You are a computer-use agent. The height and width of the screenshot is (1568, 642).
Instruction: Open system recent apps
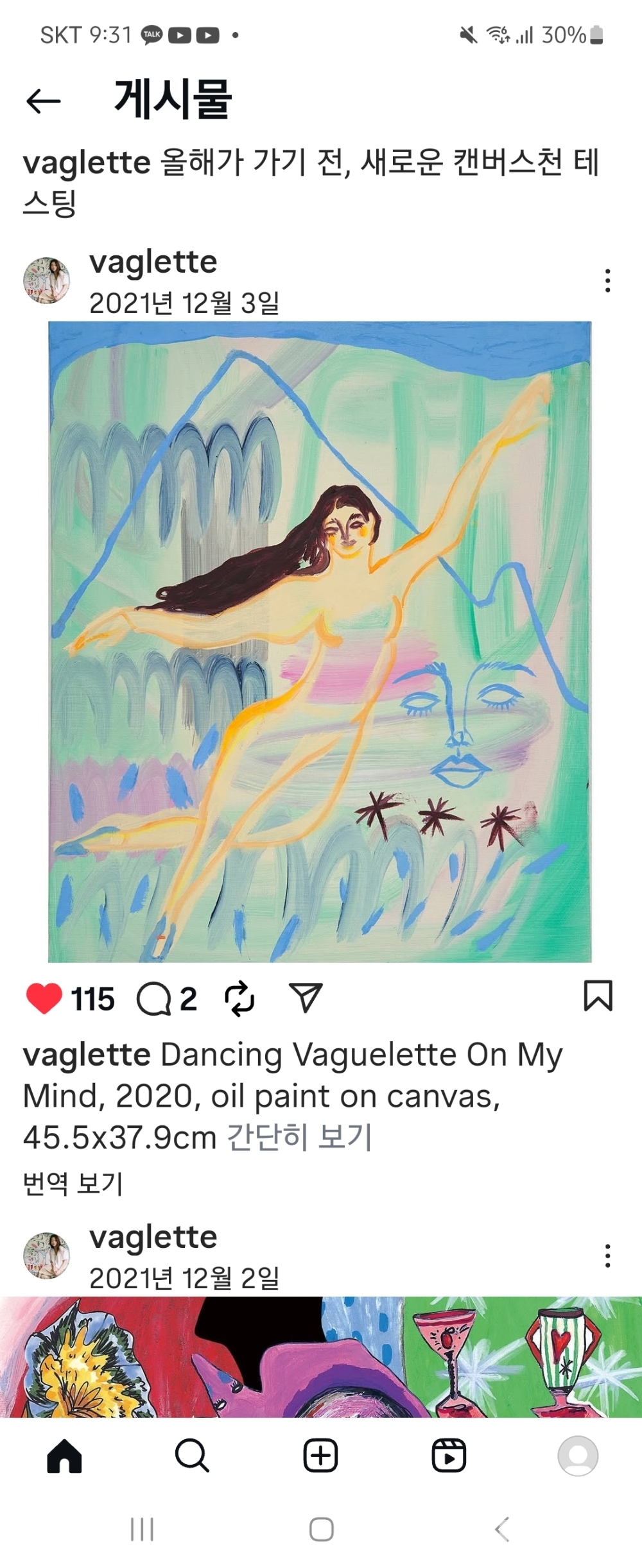click(142, 1530)
